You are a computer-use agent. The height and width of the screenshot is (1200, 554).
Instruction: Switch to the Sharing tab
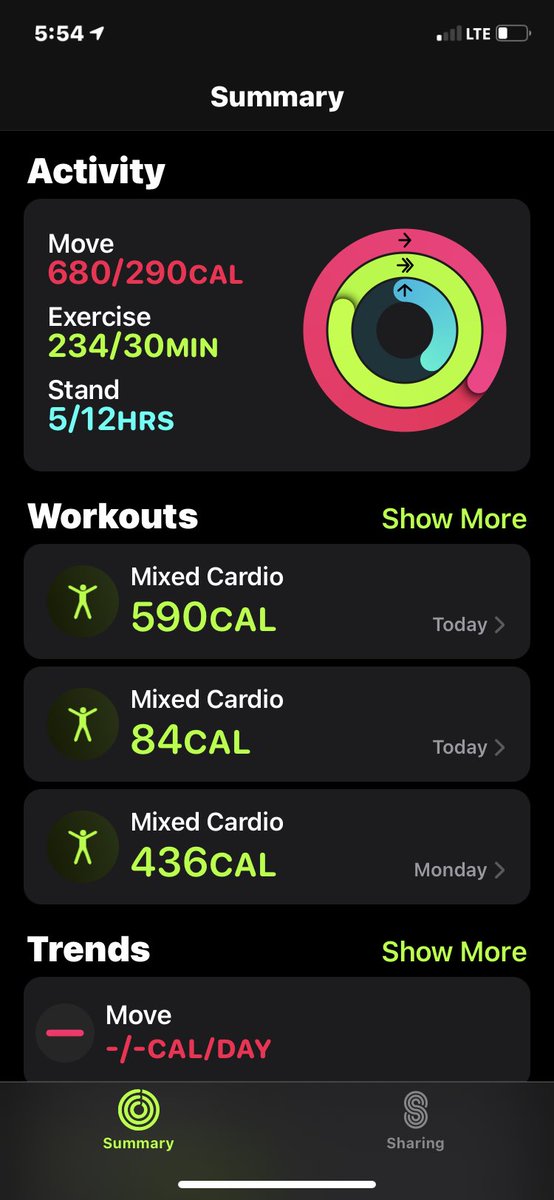coord(415,1119)
